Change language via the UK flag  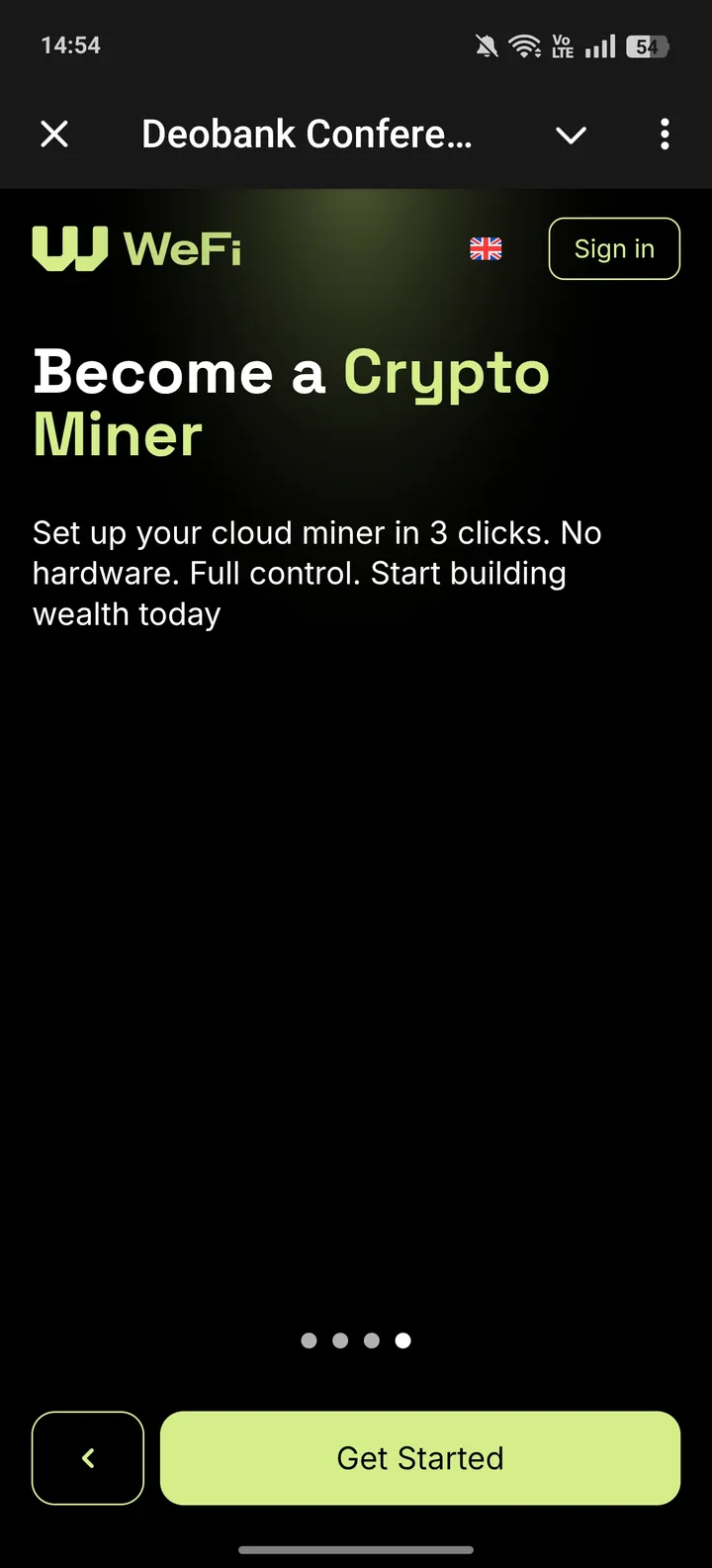point(486,249)
